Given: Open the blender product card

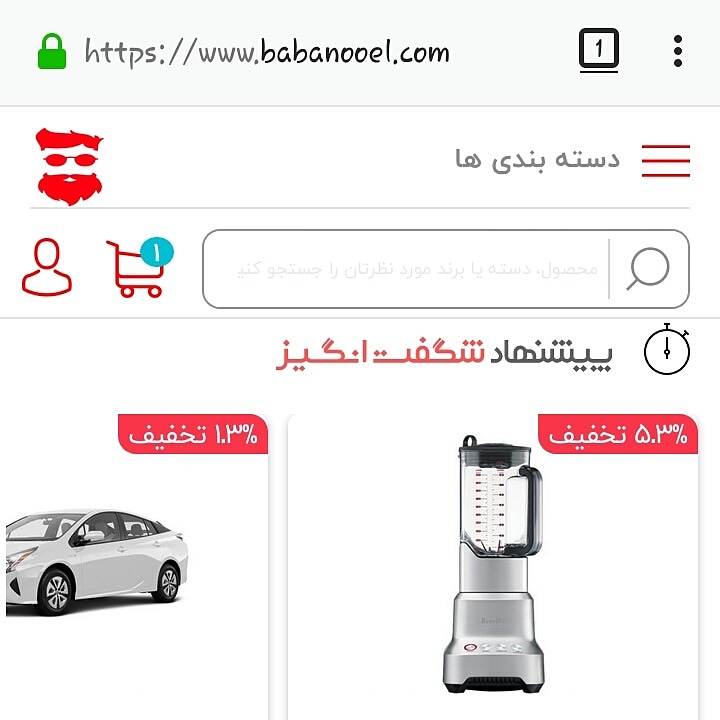Looking at the screenshot, I should pos(492,565).
